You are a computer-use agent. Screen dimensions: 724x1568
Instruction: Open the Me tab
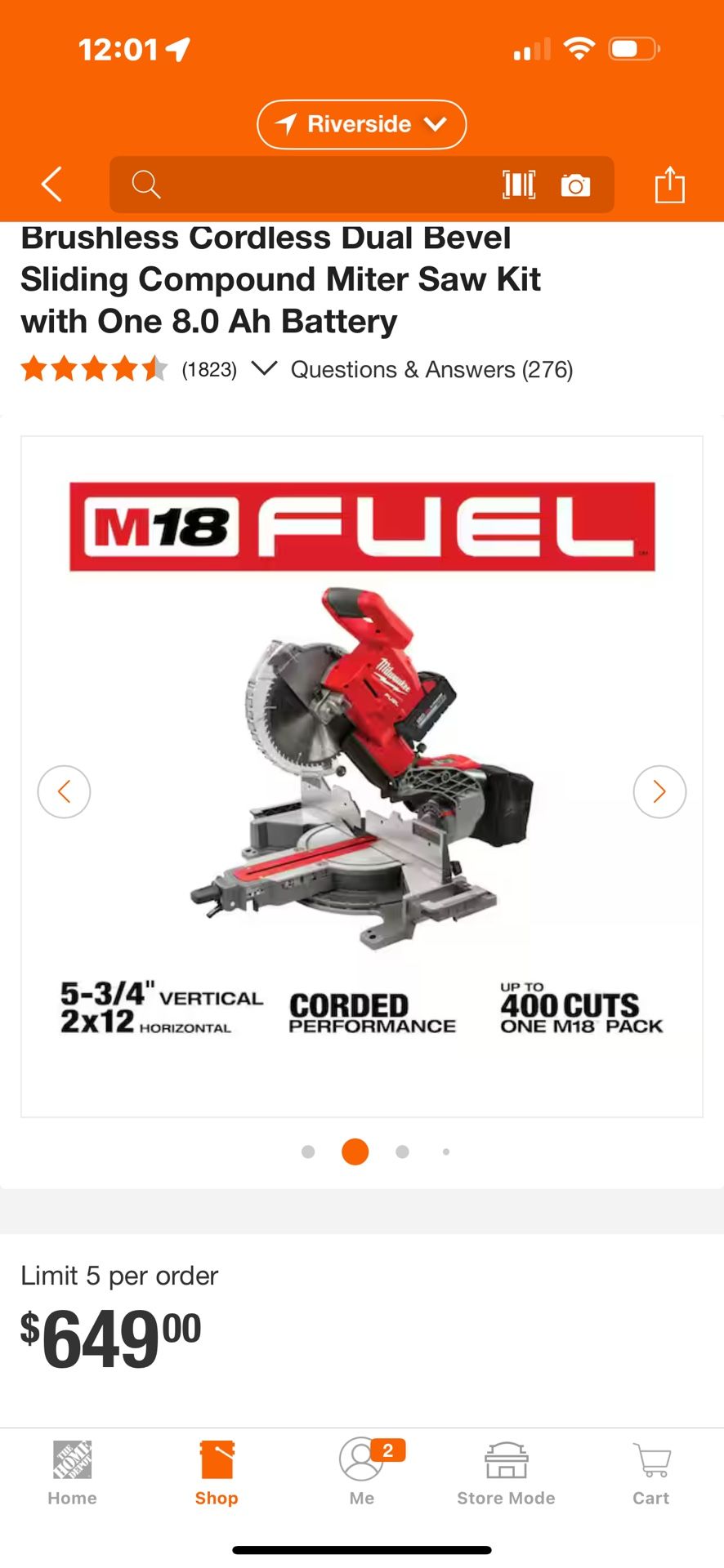pyautogui.click(x=362, y=1473)
